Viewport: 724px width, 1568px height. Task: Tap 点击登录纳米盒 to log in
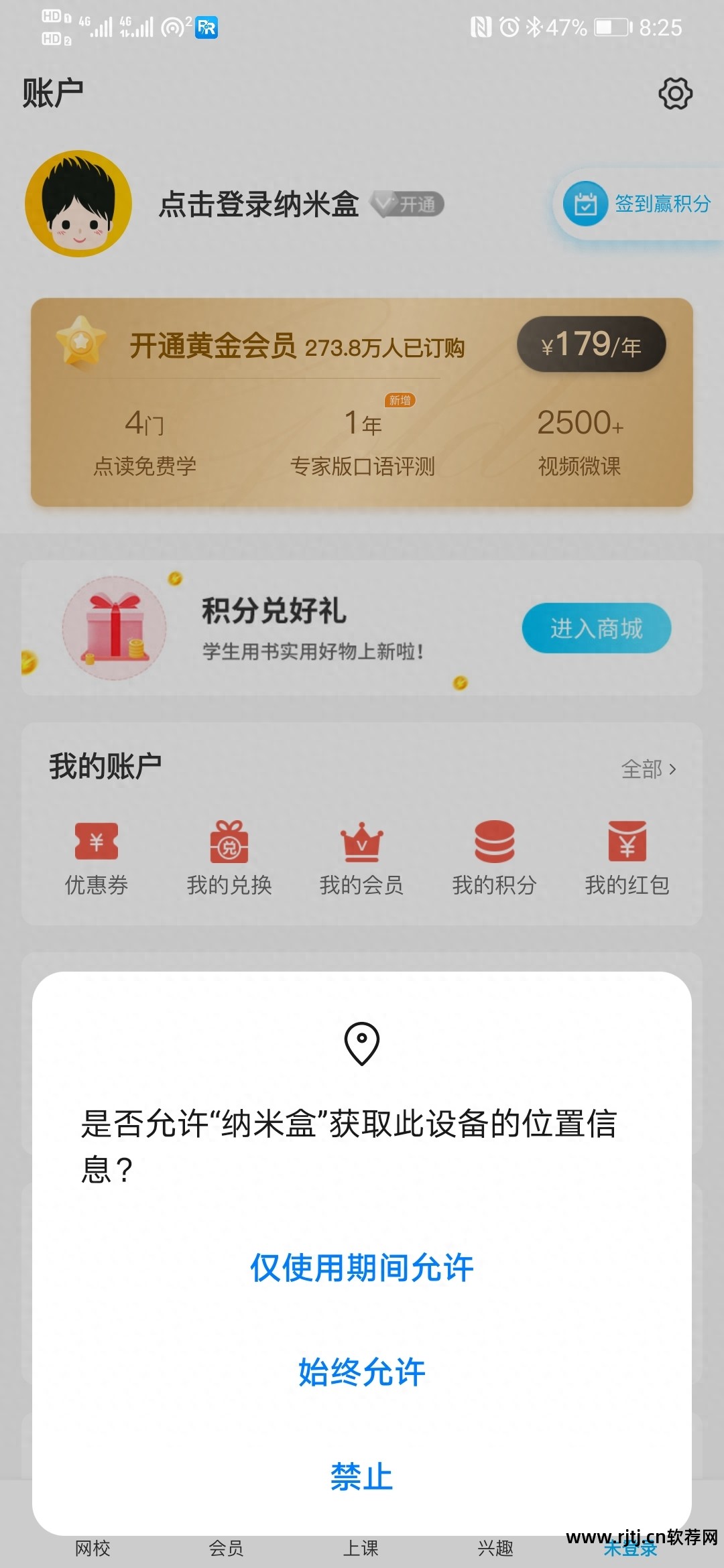(x=259, y=204)
